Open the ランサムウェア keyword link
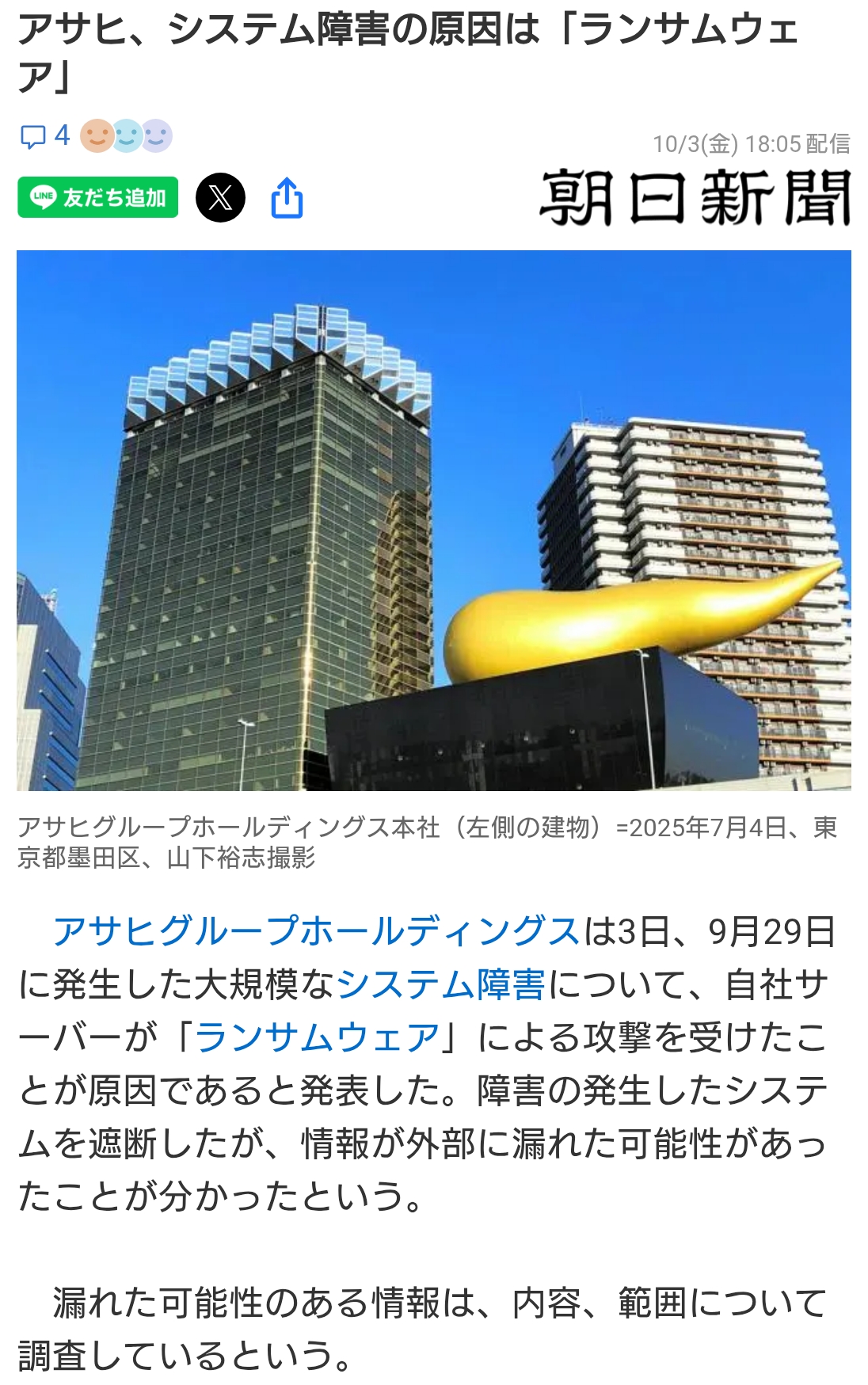This screenshot has width=868, height=1385. click(x=317, y=1037)
